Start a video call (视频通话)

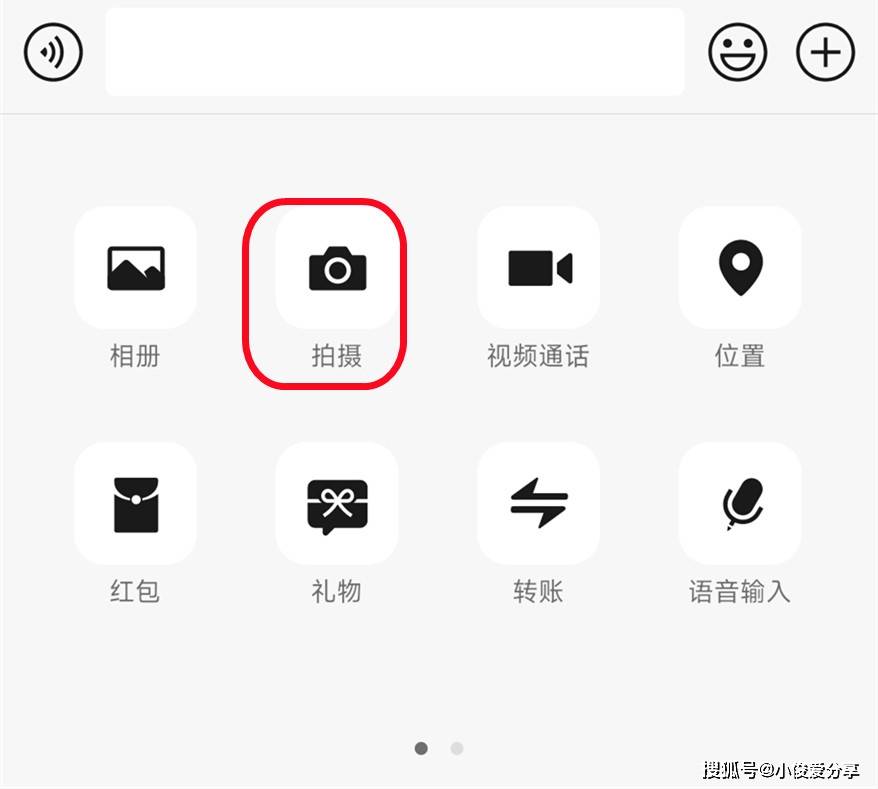click(538, 268)
